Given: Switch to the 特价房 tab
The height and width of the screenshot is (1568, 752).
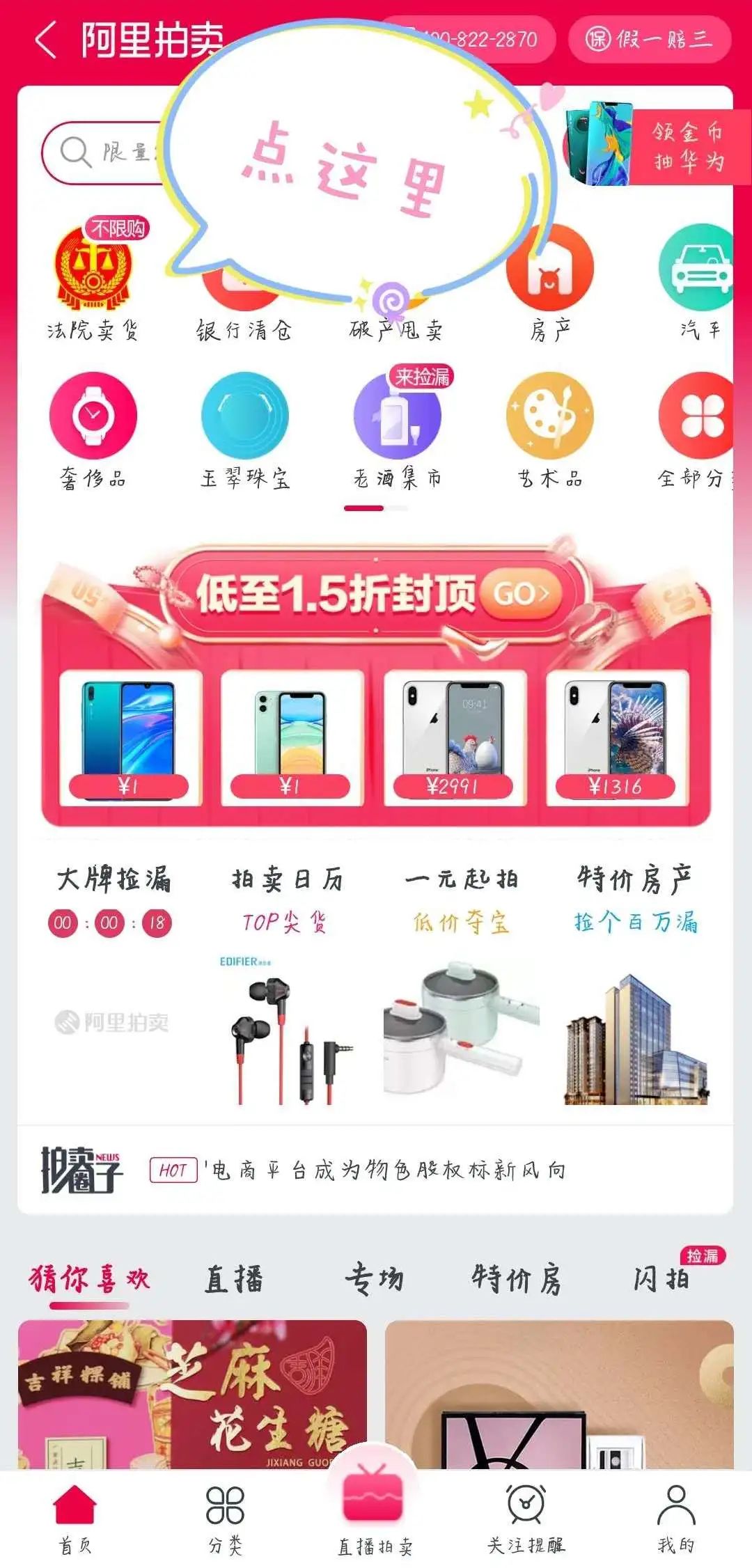Looking at the screenshot, I should coord(516,1280).
